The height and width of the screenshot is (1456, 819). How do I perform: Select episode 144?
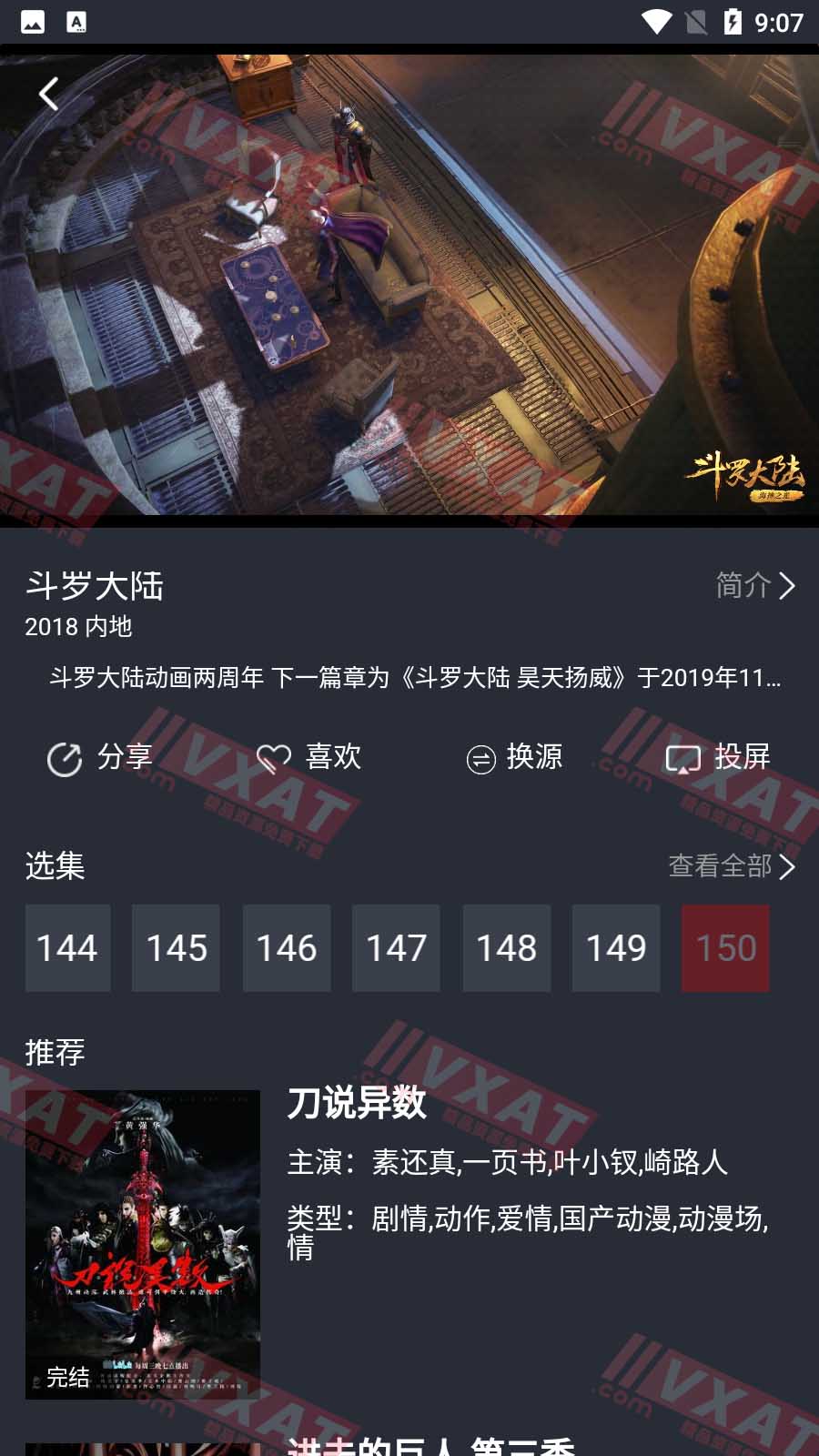click(68, 948)
